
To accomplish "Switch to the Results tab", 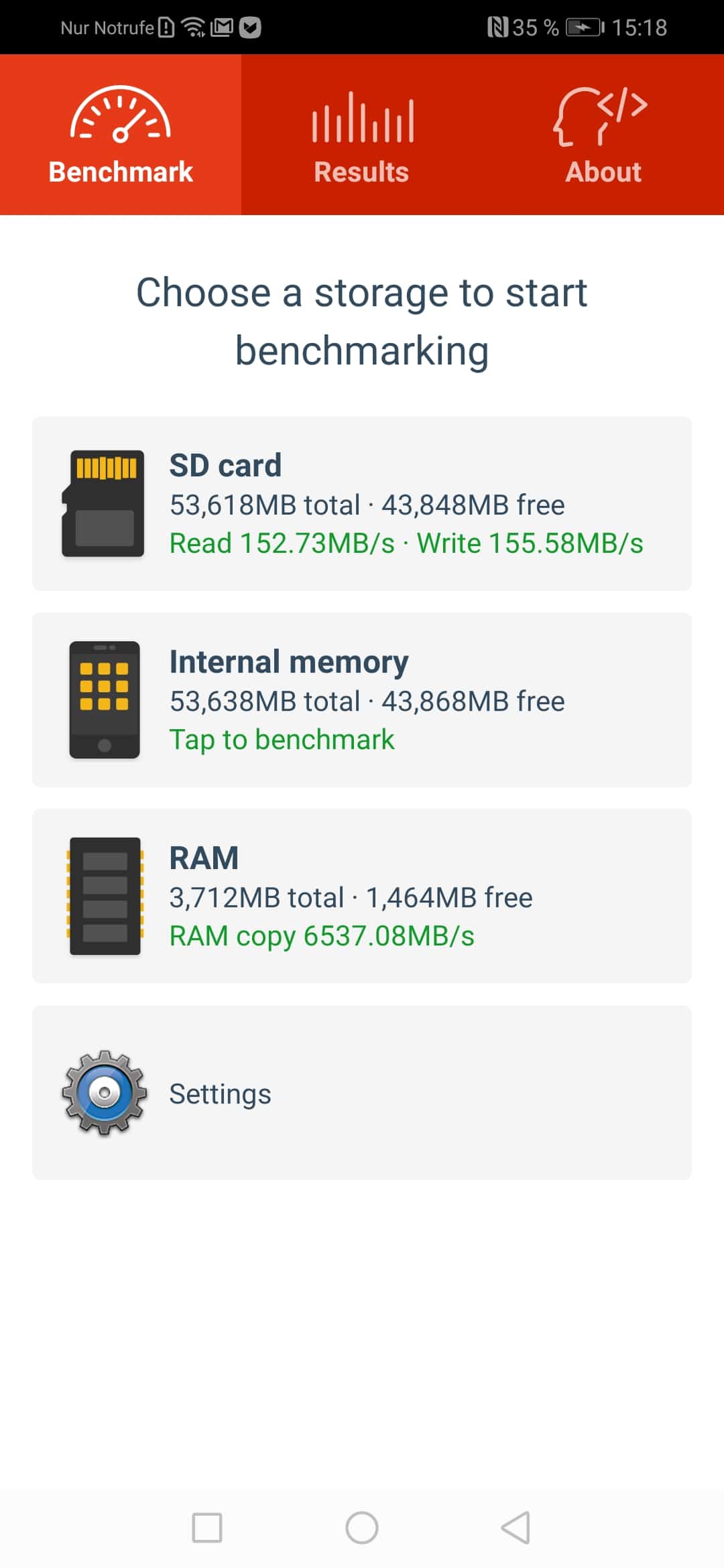I will point(362,135).
